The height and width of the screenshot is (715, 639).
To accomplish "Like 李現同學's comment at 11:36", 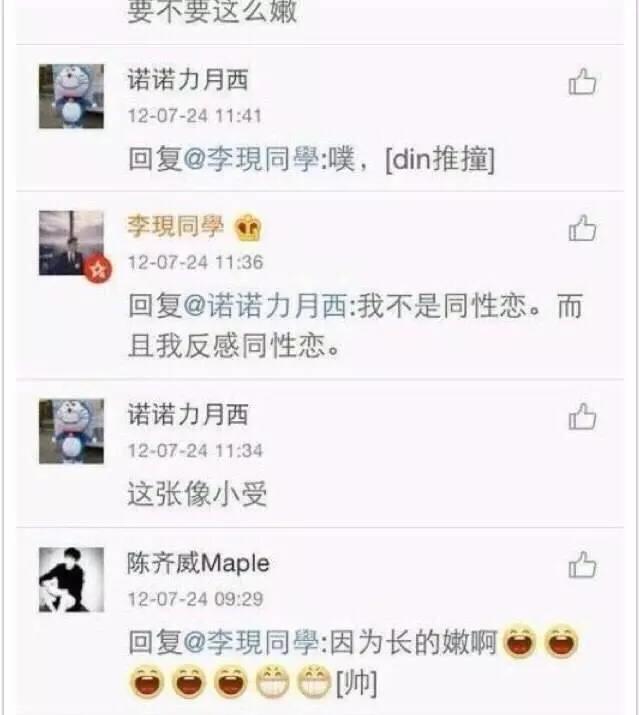I will tap(582, 229).
